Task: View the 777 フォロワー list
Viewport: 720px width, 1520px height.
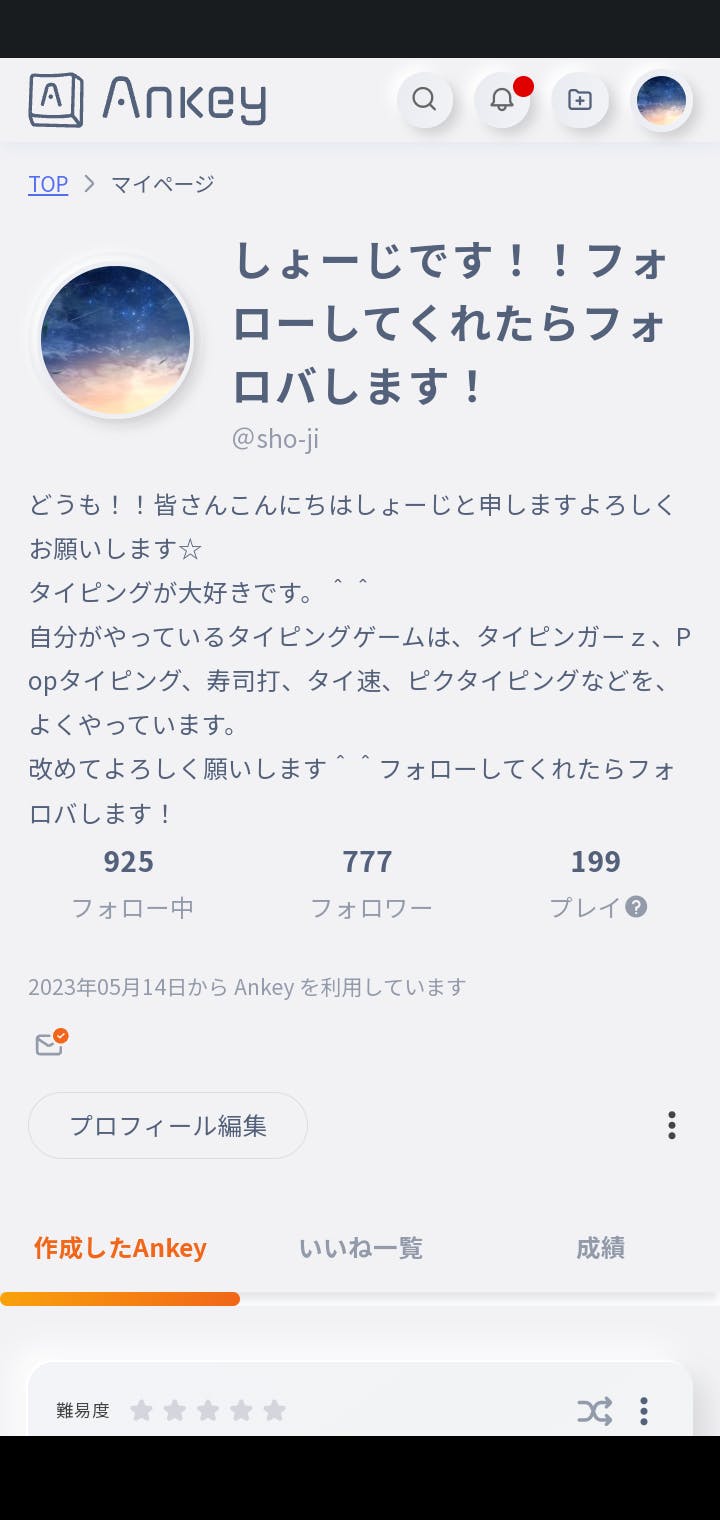Action: 369,883
